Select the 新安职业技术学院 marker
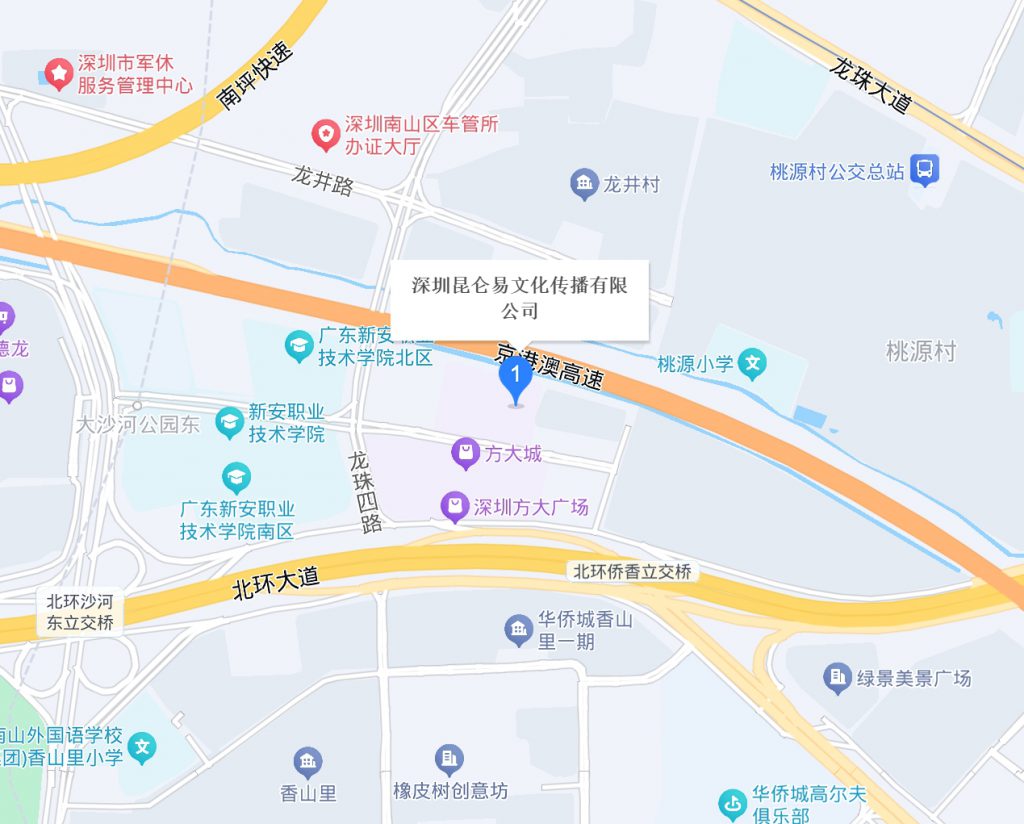 pos(231,423)
